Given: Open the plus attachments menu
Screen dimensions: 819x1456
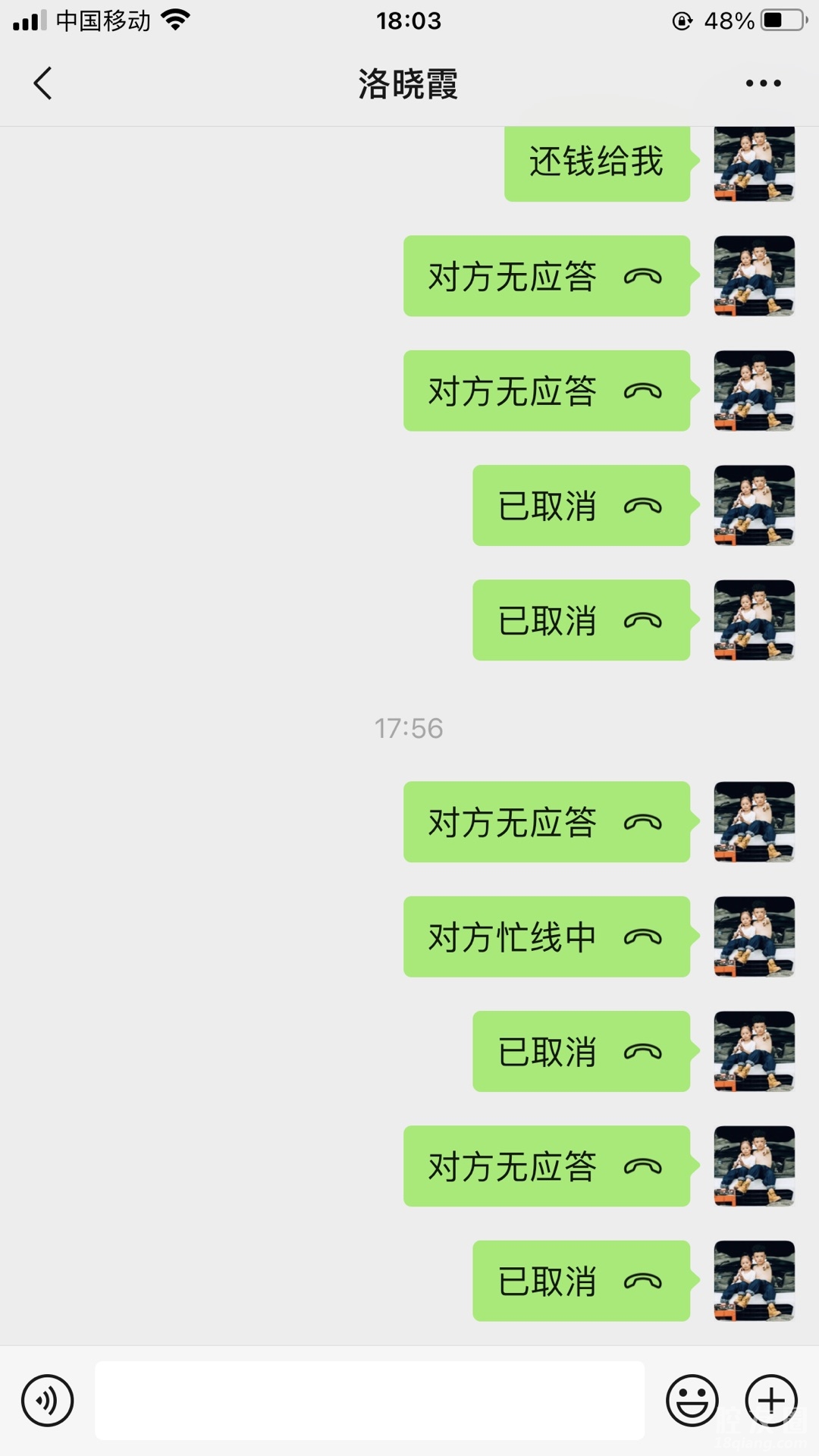Looking at the screenshot, I should 771,1401.
